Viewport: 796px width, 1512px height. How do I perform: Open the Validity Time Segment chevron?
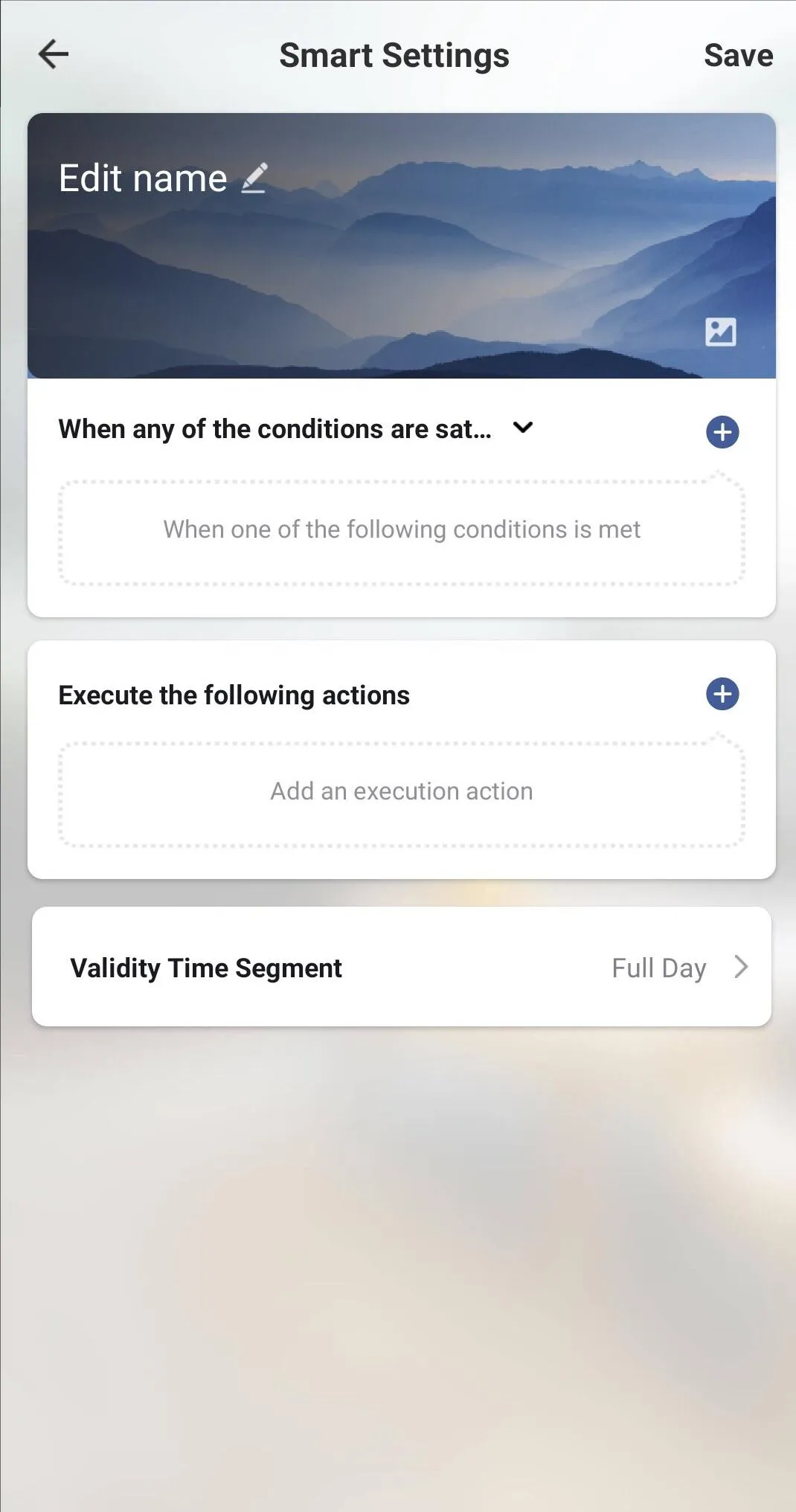741,967
